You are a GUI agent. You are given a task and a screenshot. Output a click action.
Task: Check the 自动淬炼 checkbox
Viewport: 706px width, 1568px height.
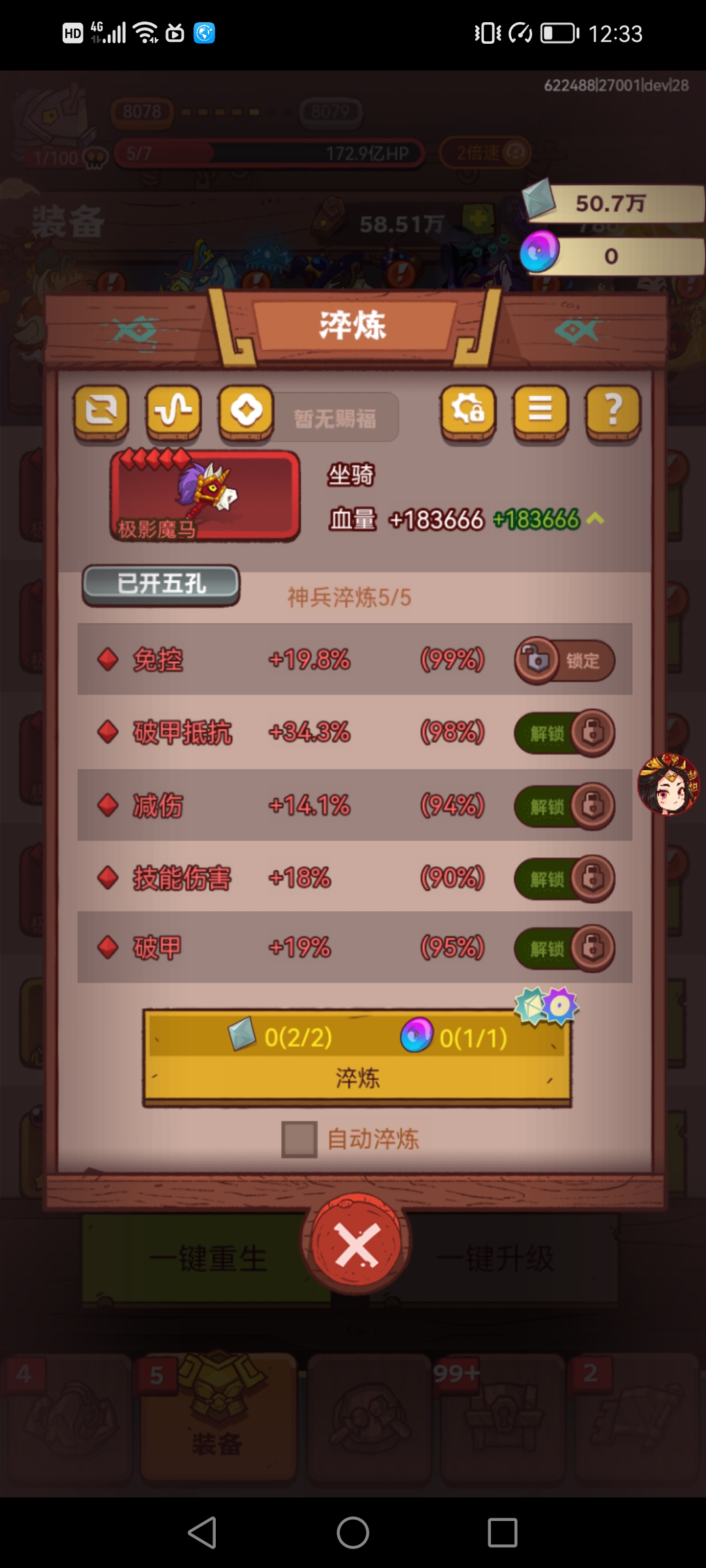(x=299, y=1139)
